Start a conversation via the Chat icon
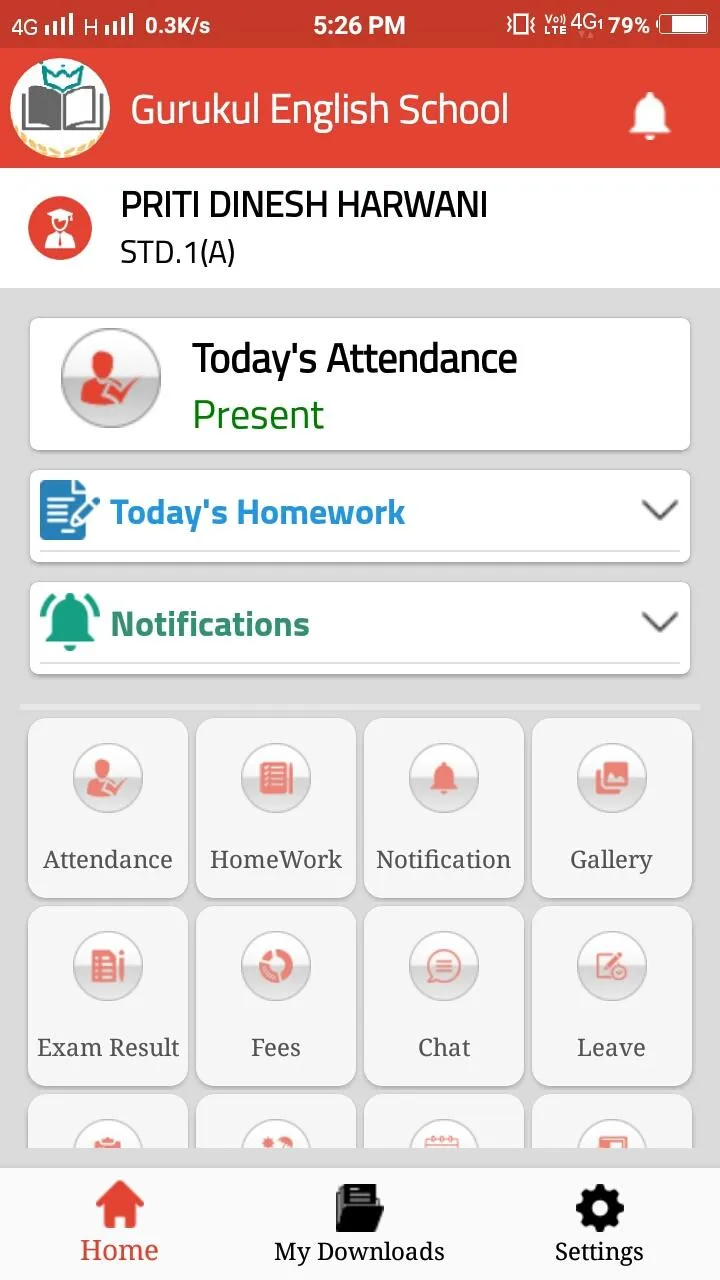This screenshot has width=720, height=1280. coord(443,996)
